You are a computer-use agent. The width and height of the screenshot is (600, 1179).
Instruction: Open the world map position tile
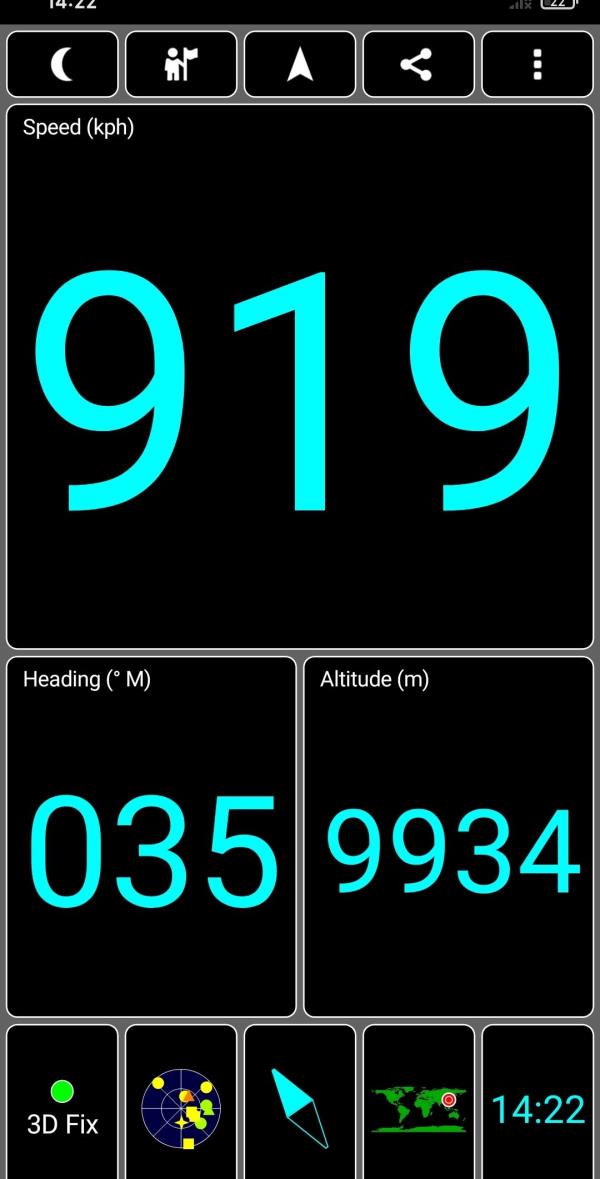[419, 1102]
